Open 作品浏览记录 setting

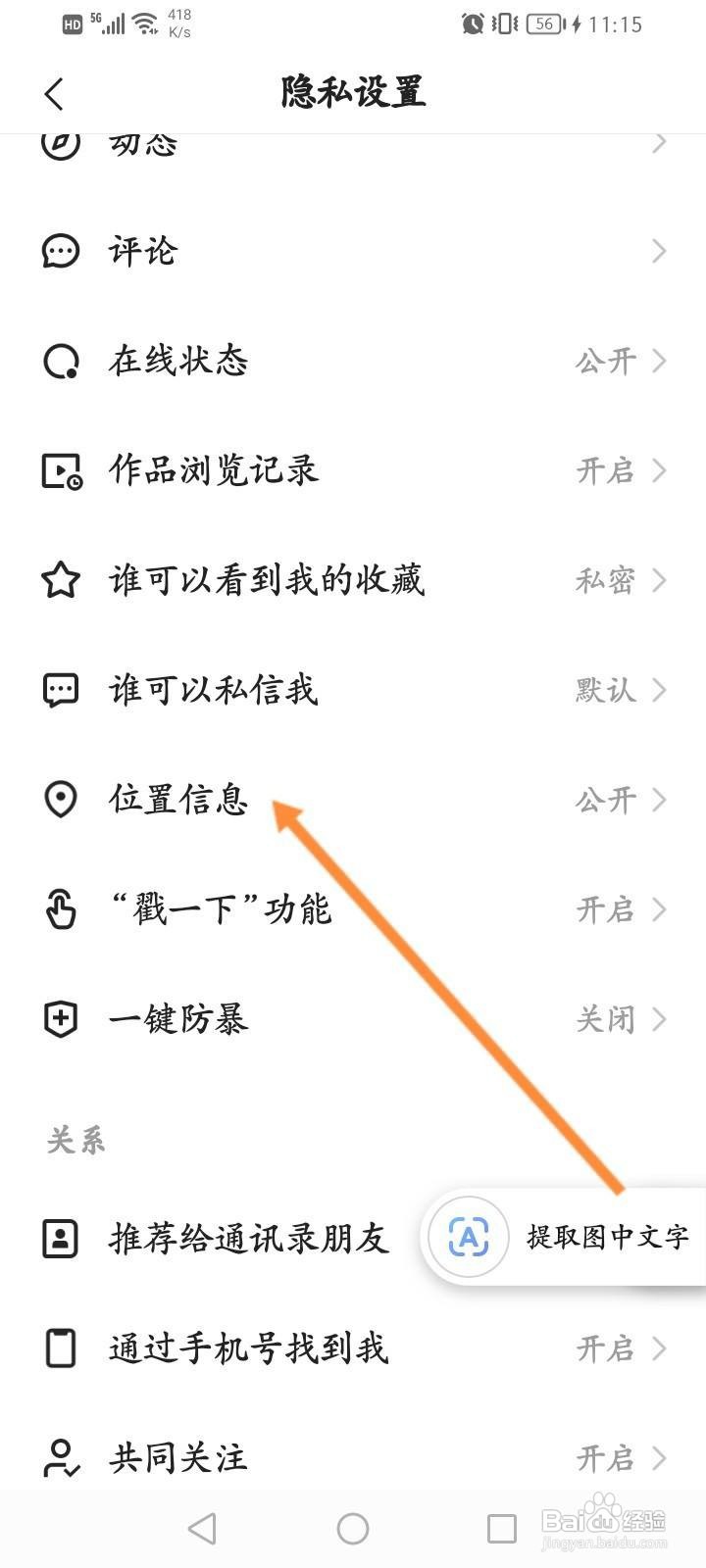pyautogui.click(x=353, y=471)
